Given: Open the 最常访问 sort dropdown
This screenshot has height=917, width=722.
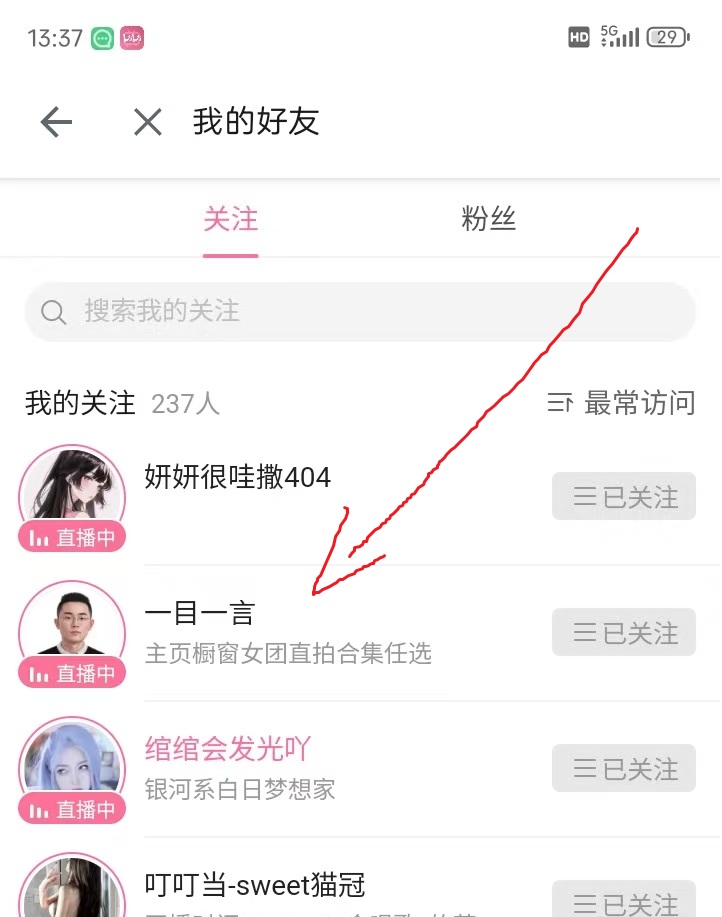Looking at the screenshot, I should click(621, 403).
